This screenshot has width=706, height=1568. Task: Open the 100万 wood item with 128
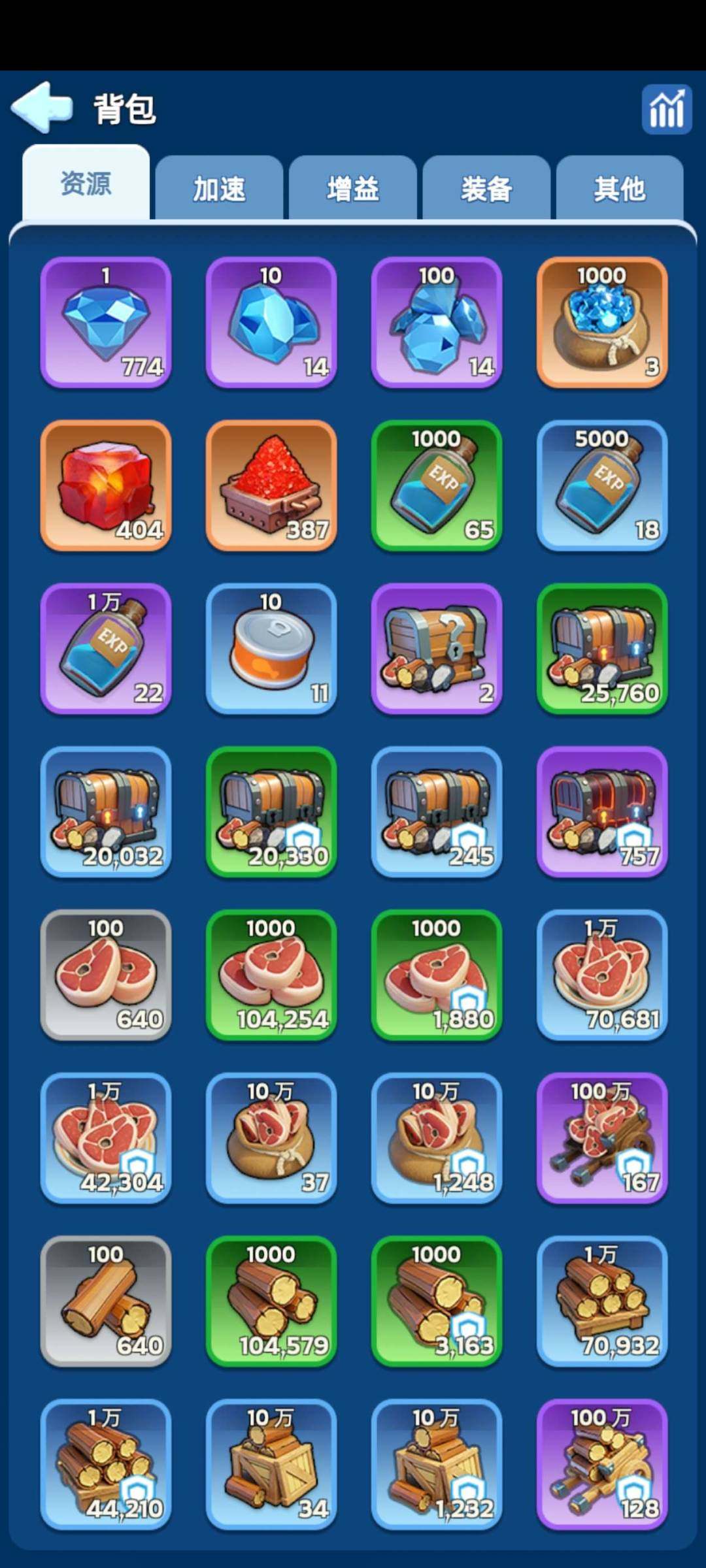click(x=602, y=1464)
